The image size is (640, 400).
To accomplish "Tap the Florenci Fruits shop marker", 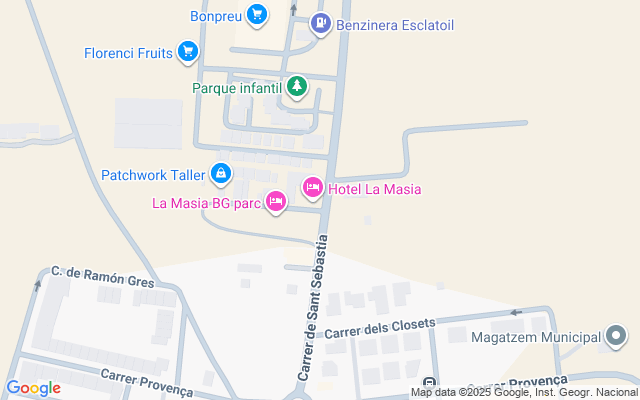I will 187,52.
